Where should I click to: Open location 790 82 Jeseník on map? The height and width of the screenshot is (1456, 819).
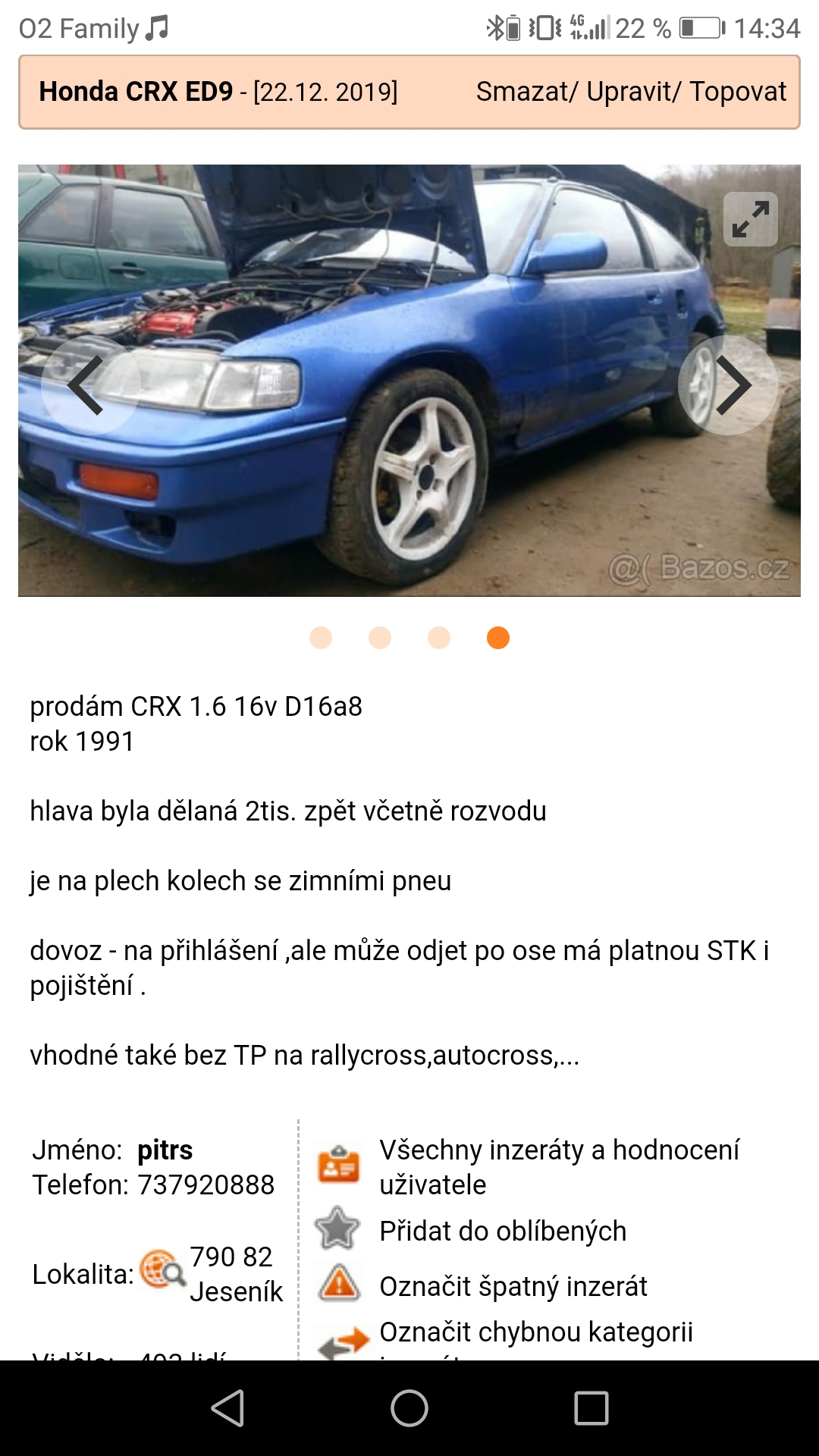pyautogui.click(x=235, y=1274)
